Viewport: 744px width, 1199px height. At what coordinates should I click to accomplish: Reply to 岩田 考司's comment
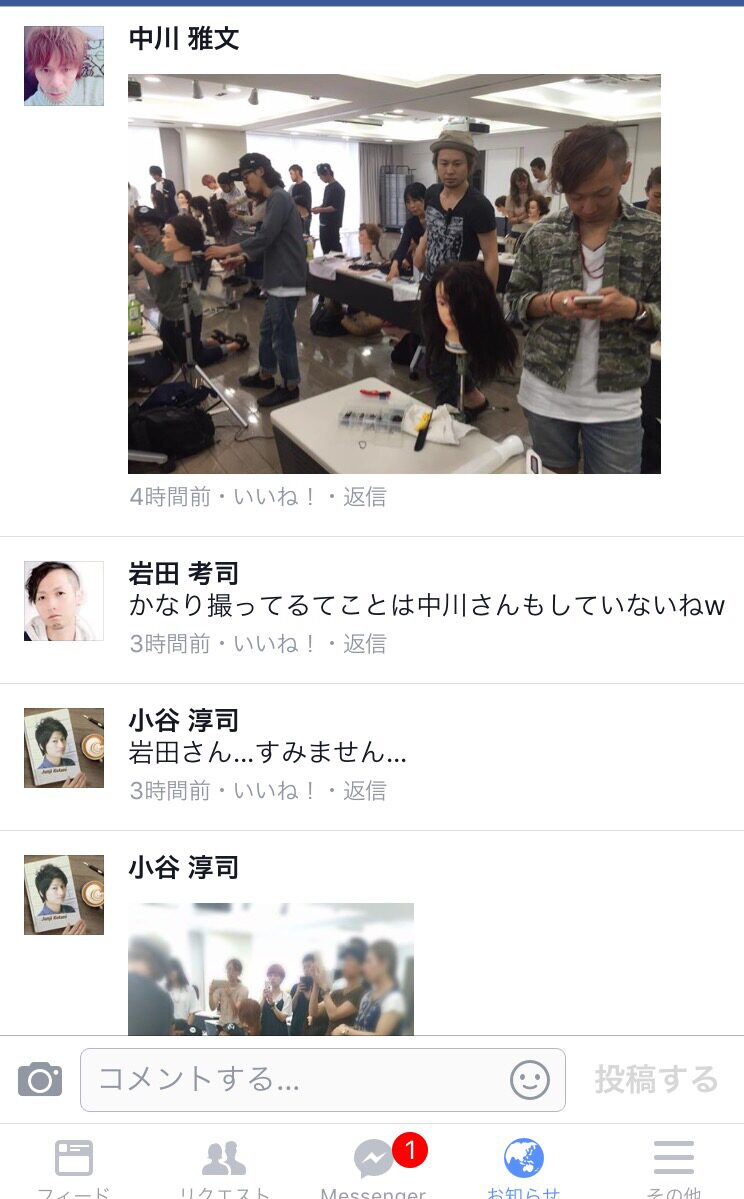click(365, 644)
